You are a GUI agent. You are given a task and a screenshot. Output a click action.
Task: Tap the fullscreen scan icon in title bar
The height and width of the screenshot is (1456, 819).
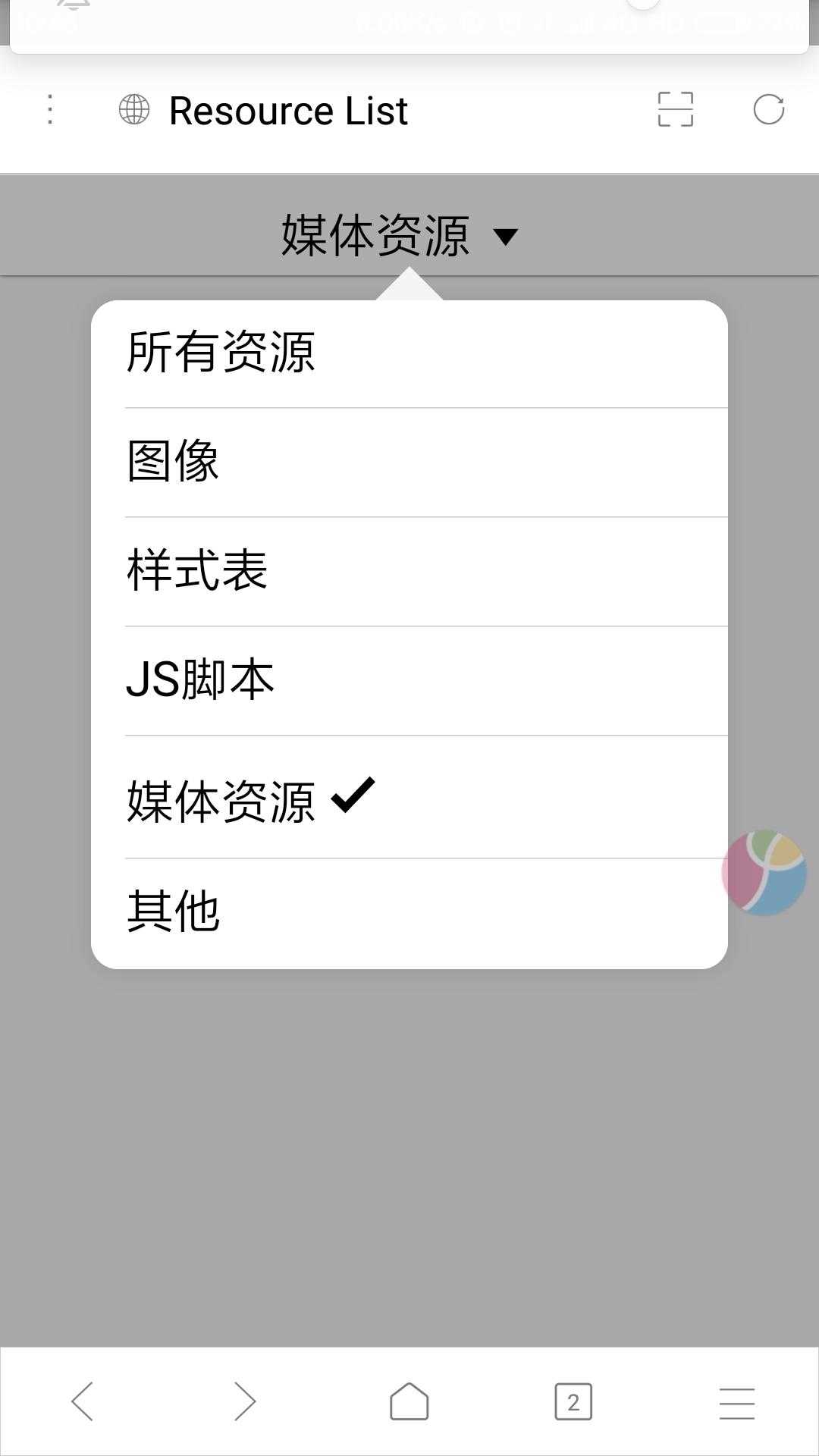tap(676, 110)
